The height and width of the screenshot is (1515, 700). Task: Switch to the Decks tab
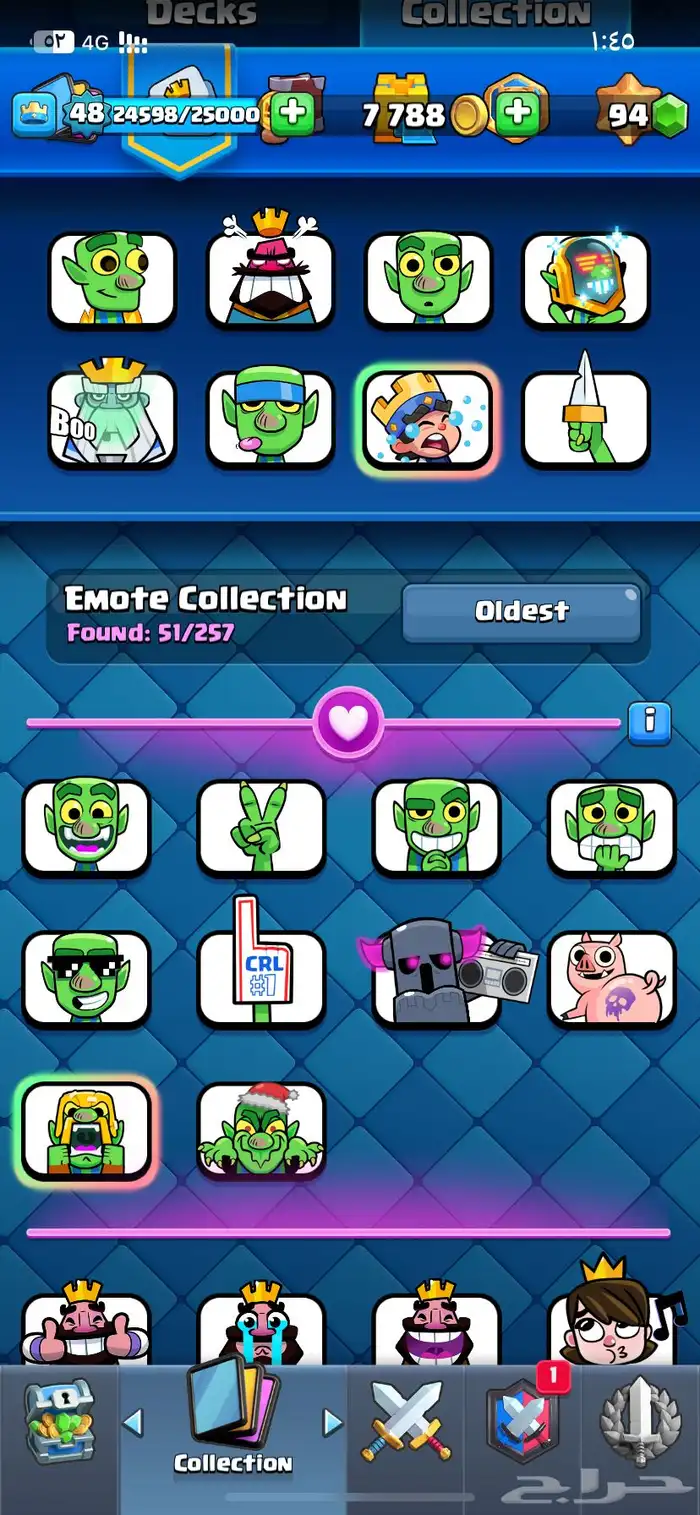click(x=200, y=15)
